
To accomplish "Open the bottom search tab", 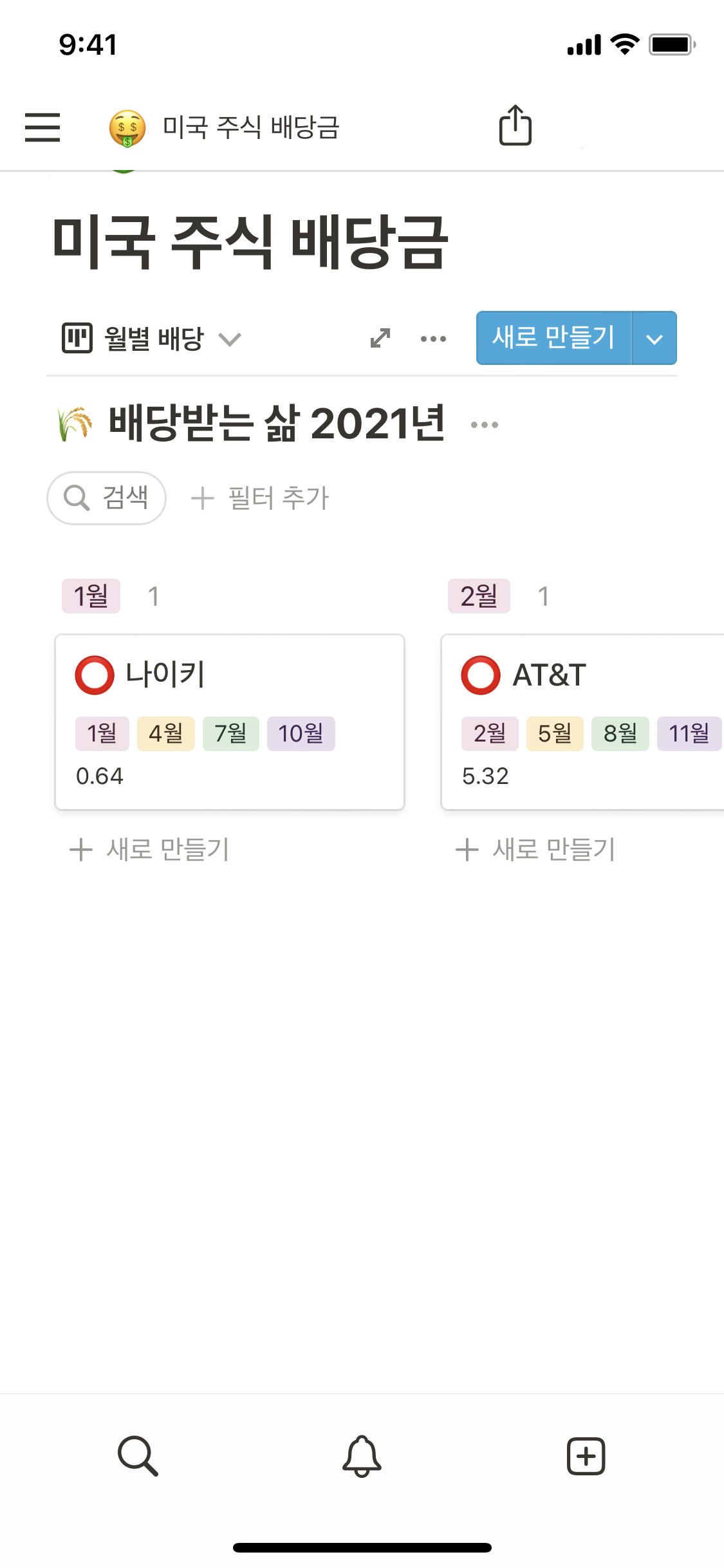I will point(138,1455).
